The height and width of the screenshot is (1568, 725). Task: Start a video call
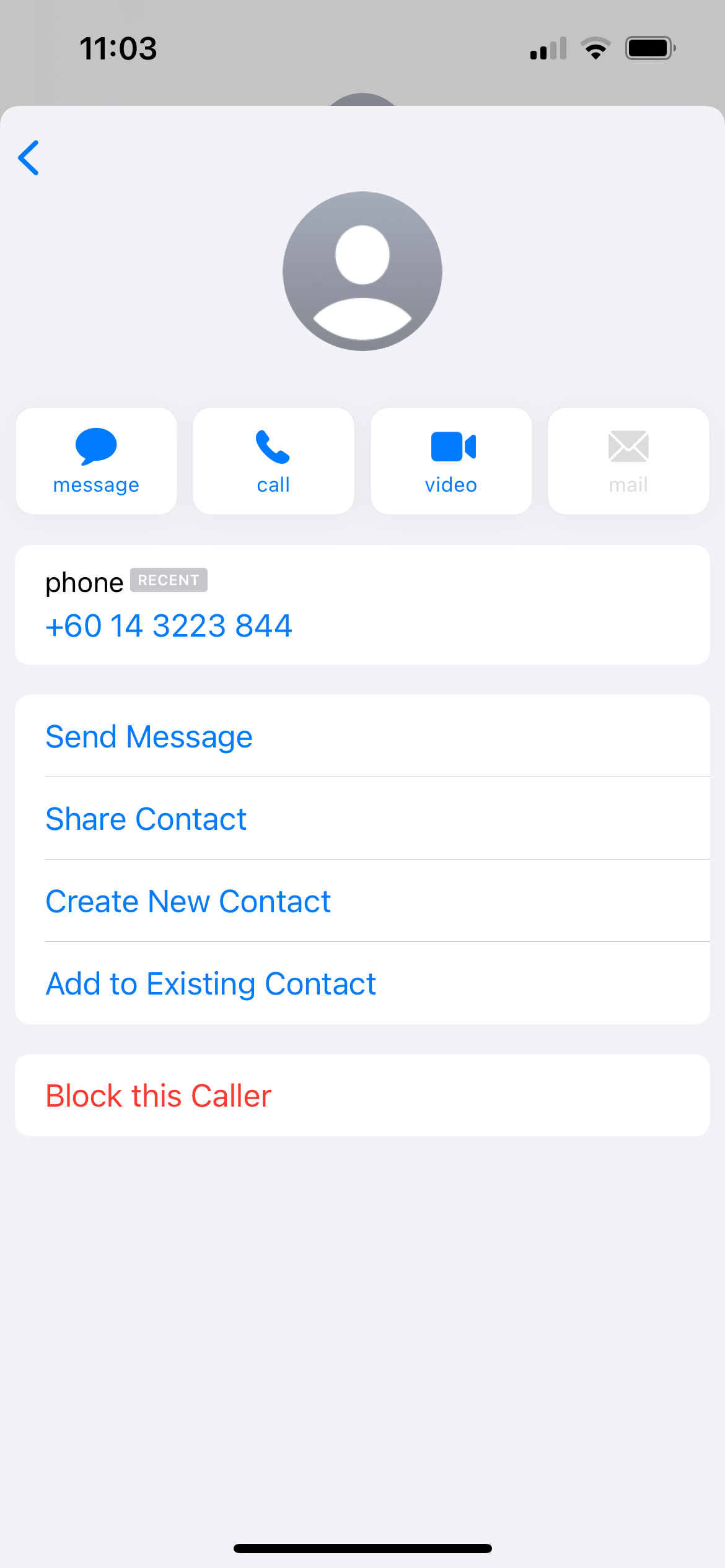coord(451,461)
